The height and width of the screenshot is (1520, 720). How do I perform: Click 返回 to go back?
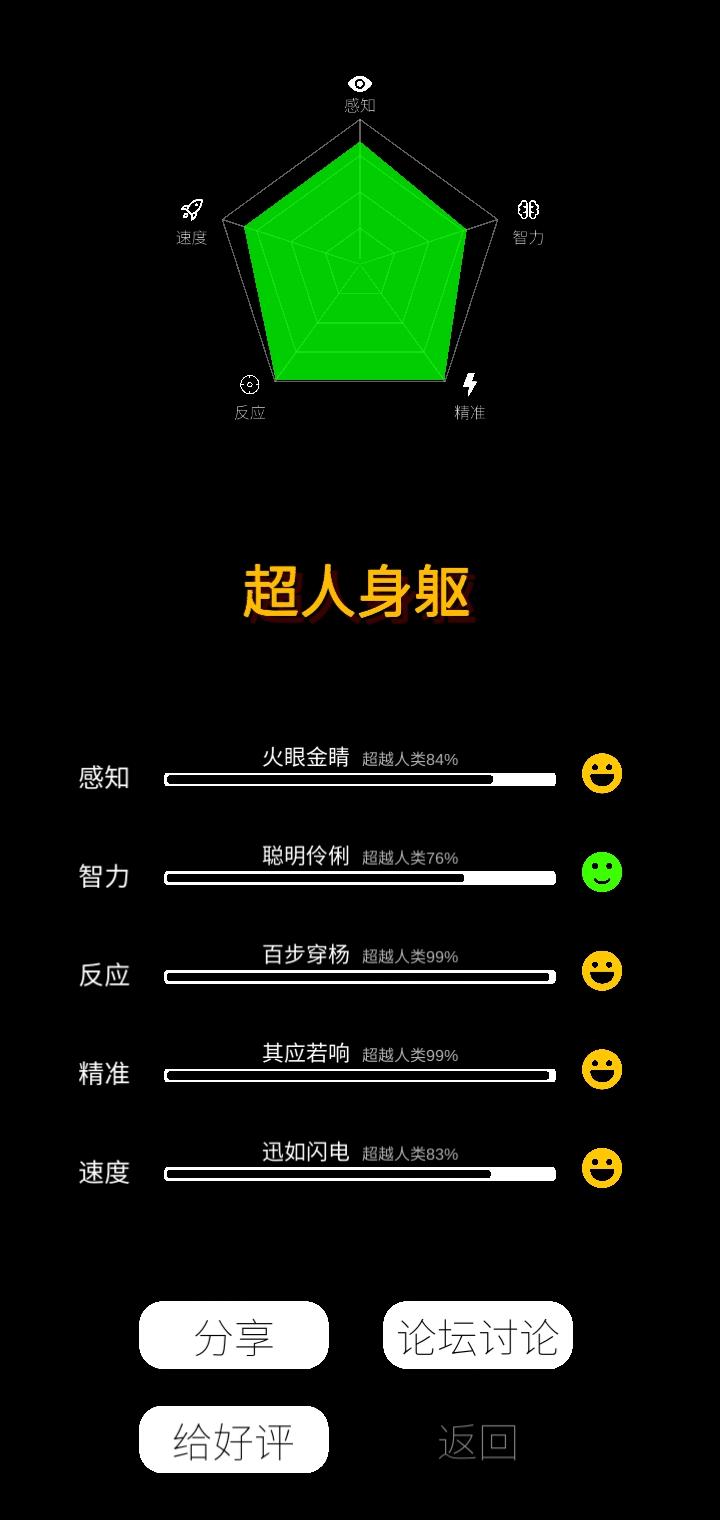[477, 1440]
